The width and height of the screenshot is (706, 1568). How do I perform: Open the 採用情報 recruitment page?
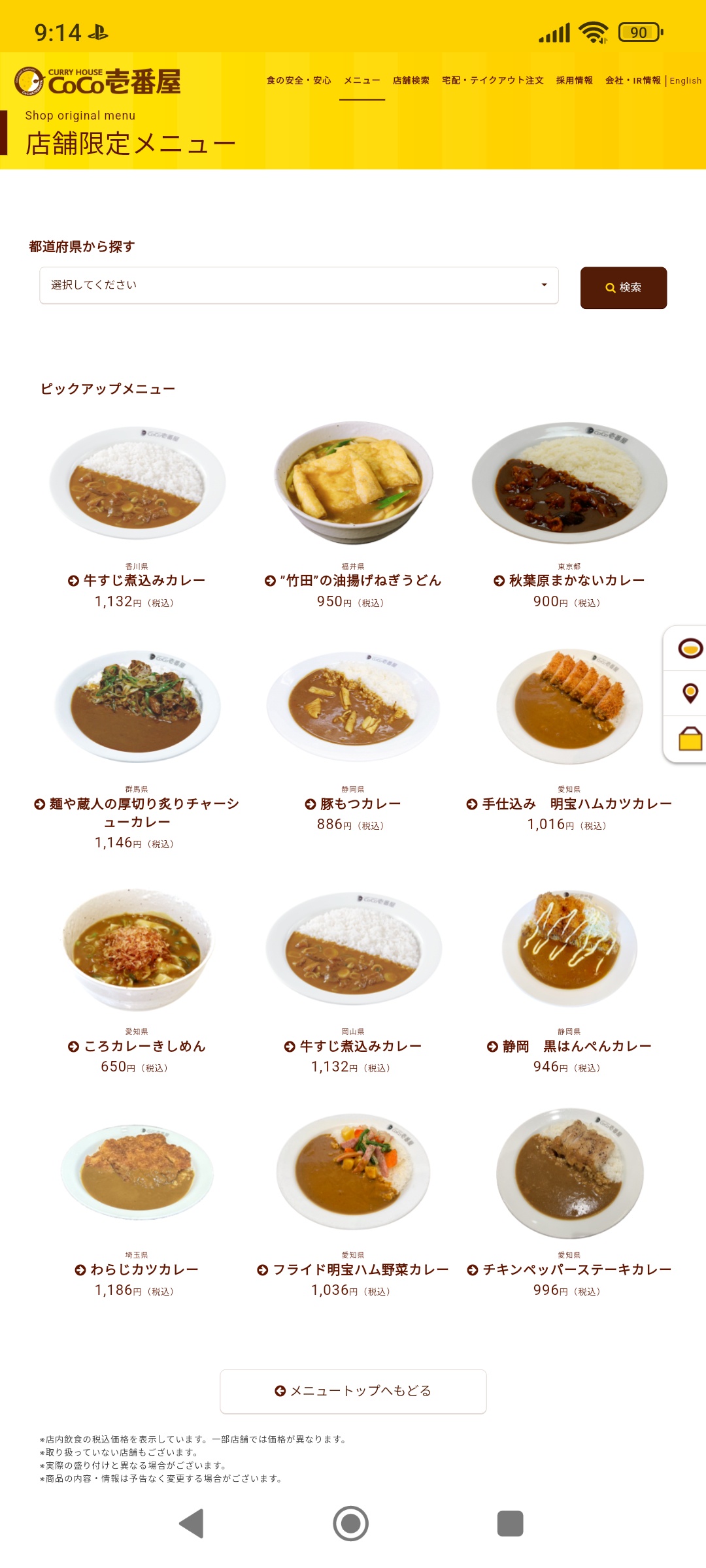(x=574, y=80)
